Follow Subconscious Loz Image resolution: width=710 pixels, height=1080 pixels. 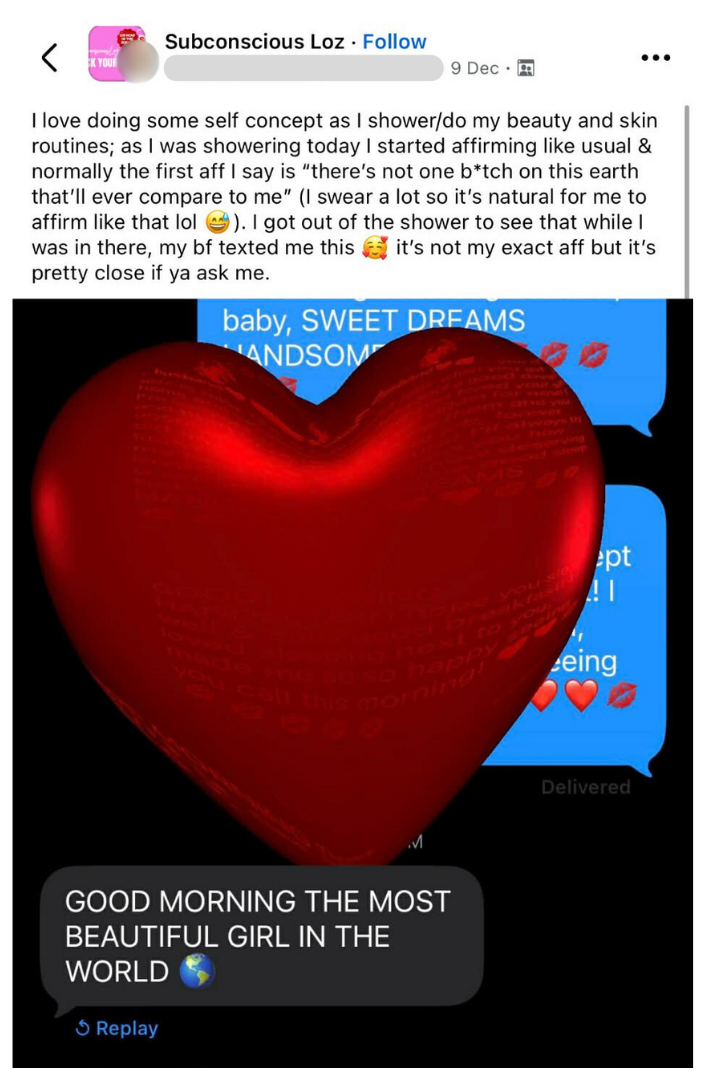click(x=394, y=42)
